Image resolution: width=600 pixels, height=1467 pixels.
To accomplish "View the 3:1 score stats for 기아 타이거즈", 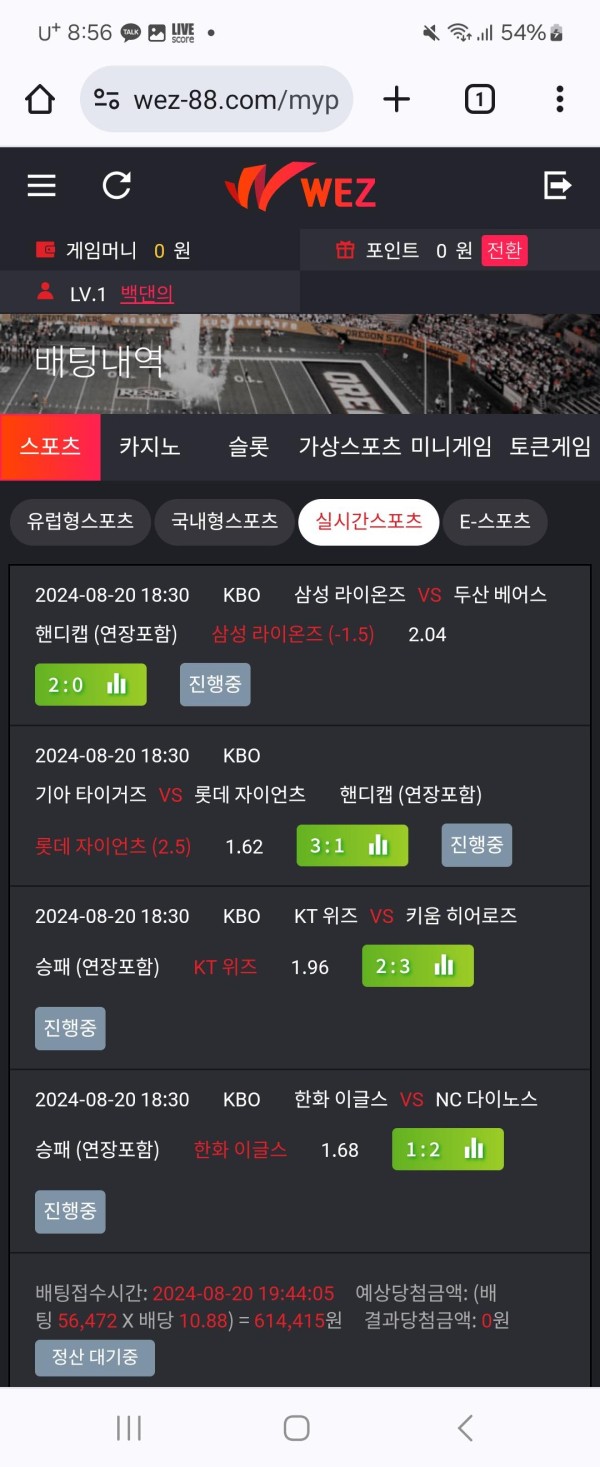I will 352,846.
